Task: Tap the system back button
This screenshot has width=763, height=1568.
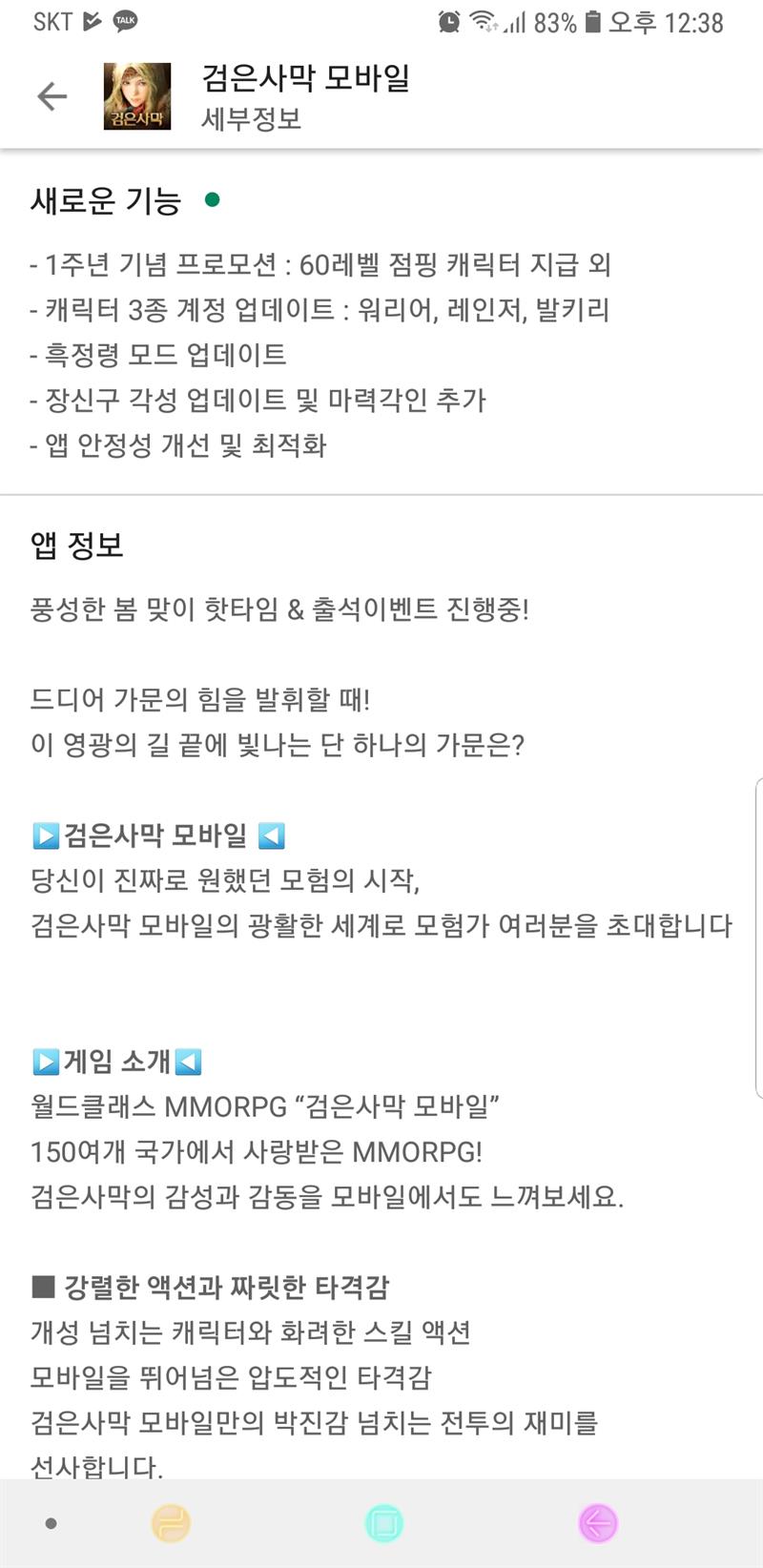Action: [x=598, y=1523]
